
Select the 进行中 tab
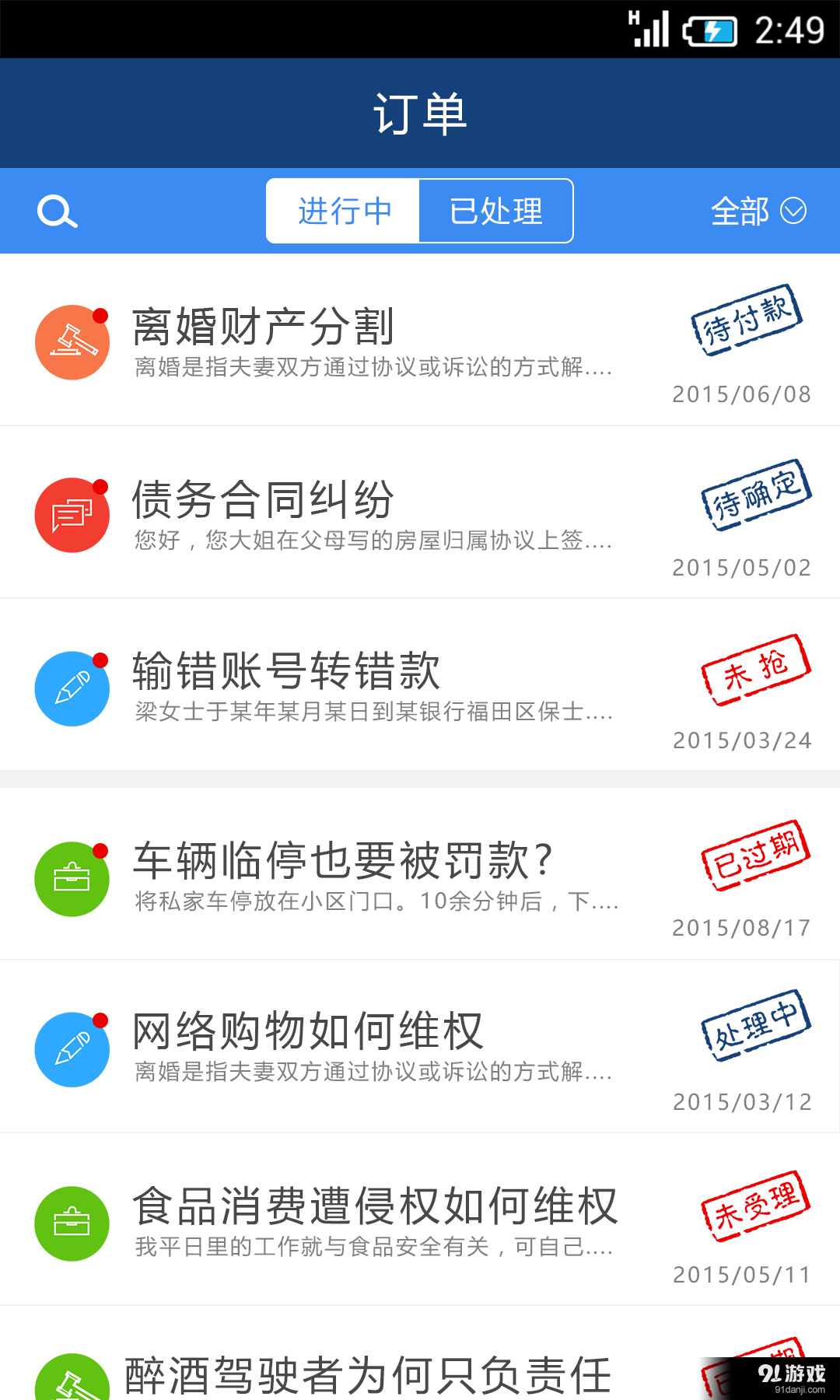(343, 210)
